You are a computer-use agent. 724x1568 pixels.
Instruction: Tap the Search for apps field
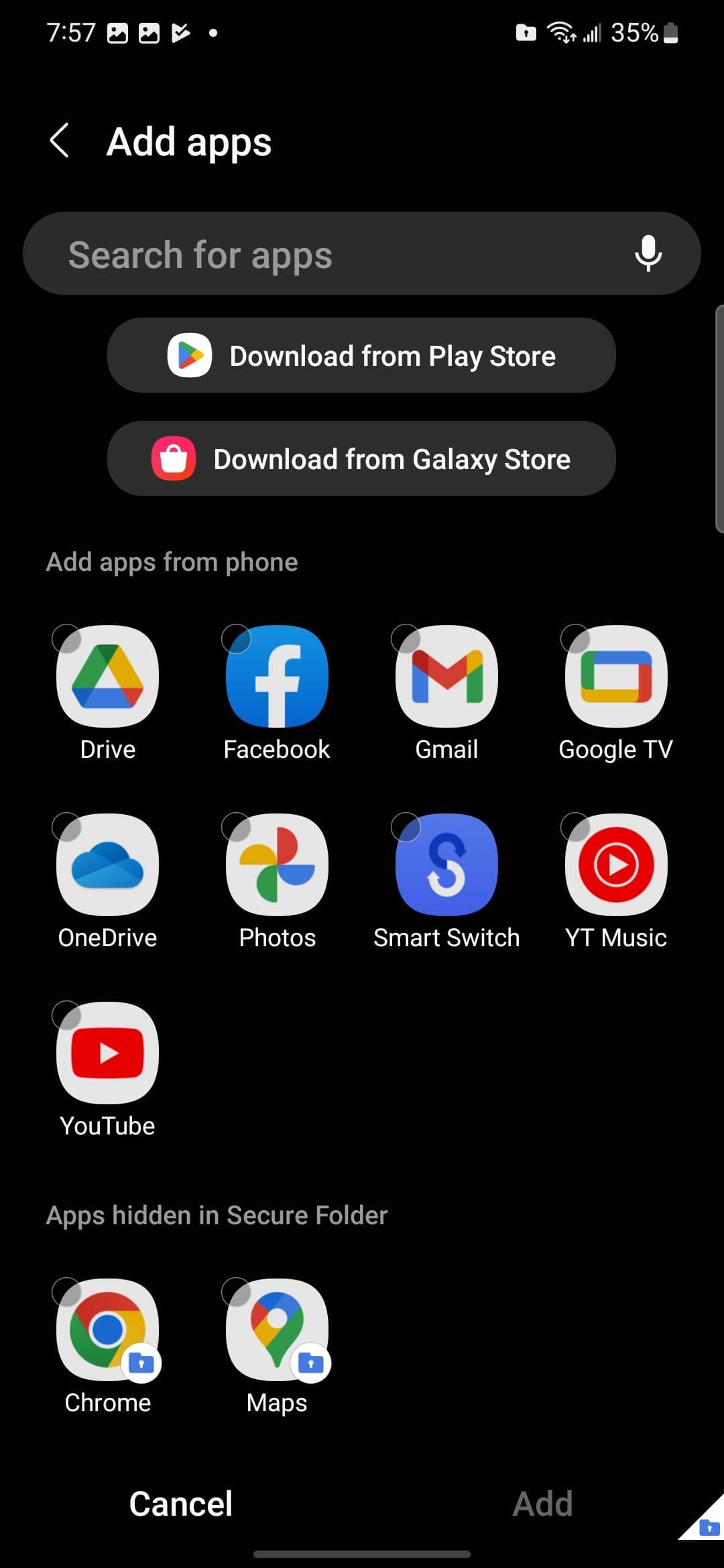(x=322, y=254)
